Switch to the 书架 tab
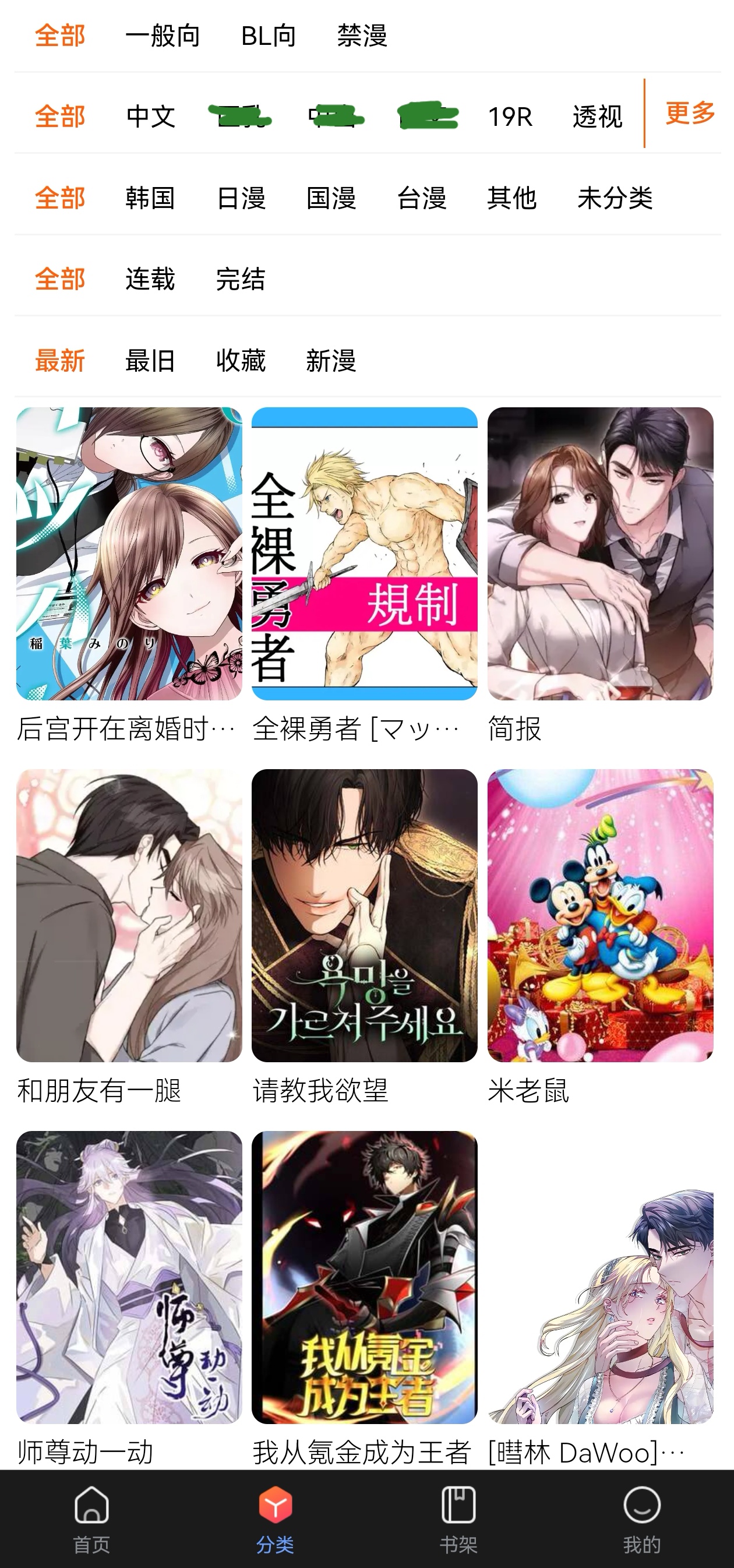Viewport: 734px width, 1568px height. (x=458, y=1518)
